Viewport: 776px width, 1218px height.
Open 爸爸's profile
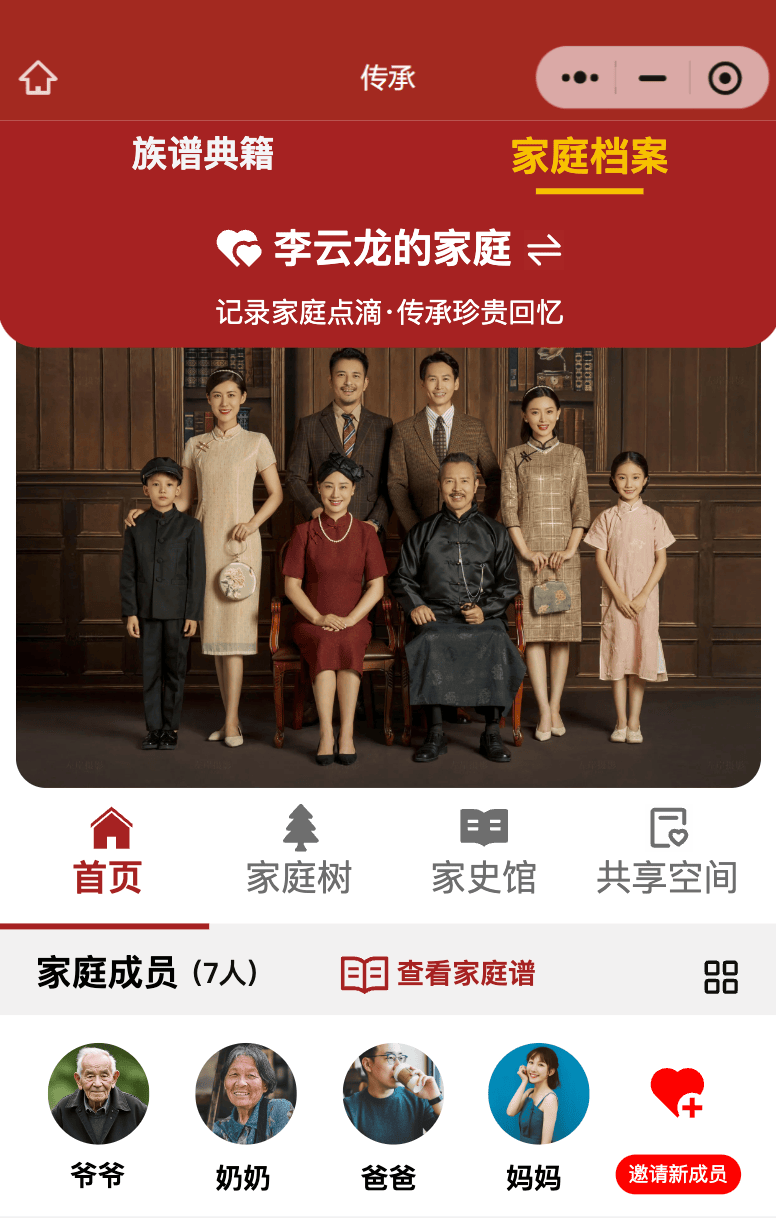[x=392, y=1095]
